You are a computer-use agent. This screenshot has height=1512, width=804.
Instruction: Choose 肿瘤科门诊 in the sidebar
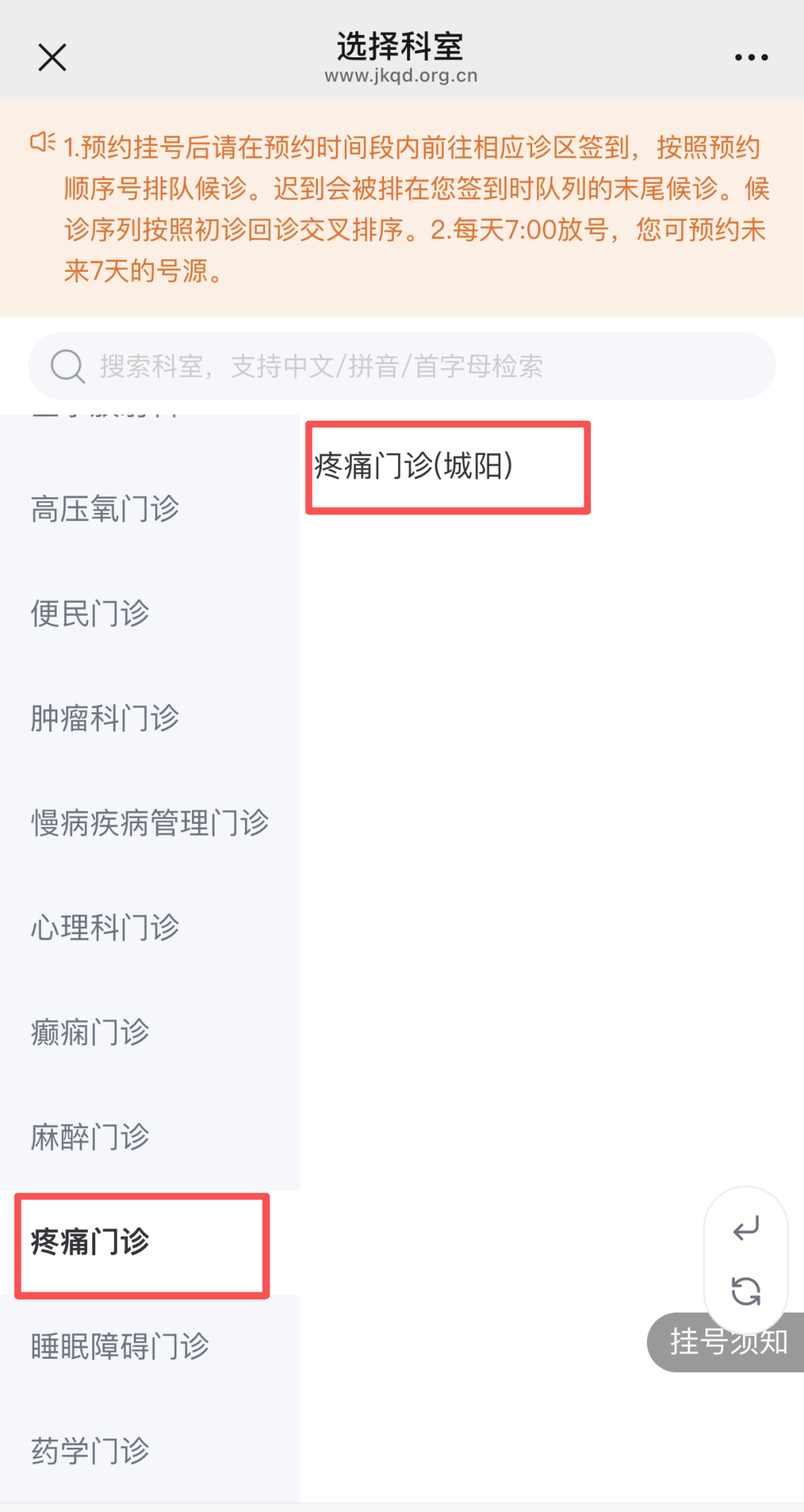click(105, 718)
